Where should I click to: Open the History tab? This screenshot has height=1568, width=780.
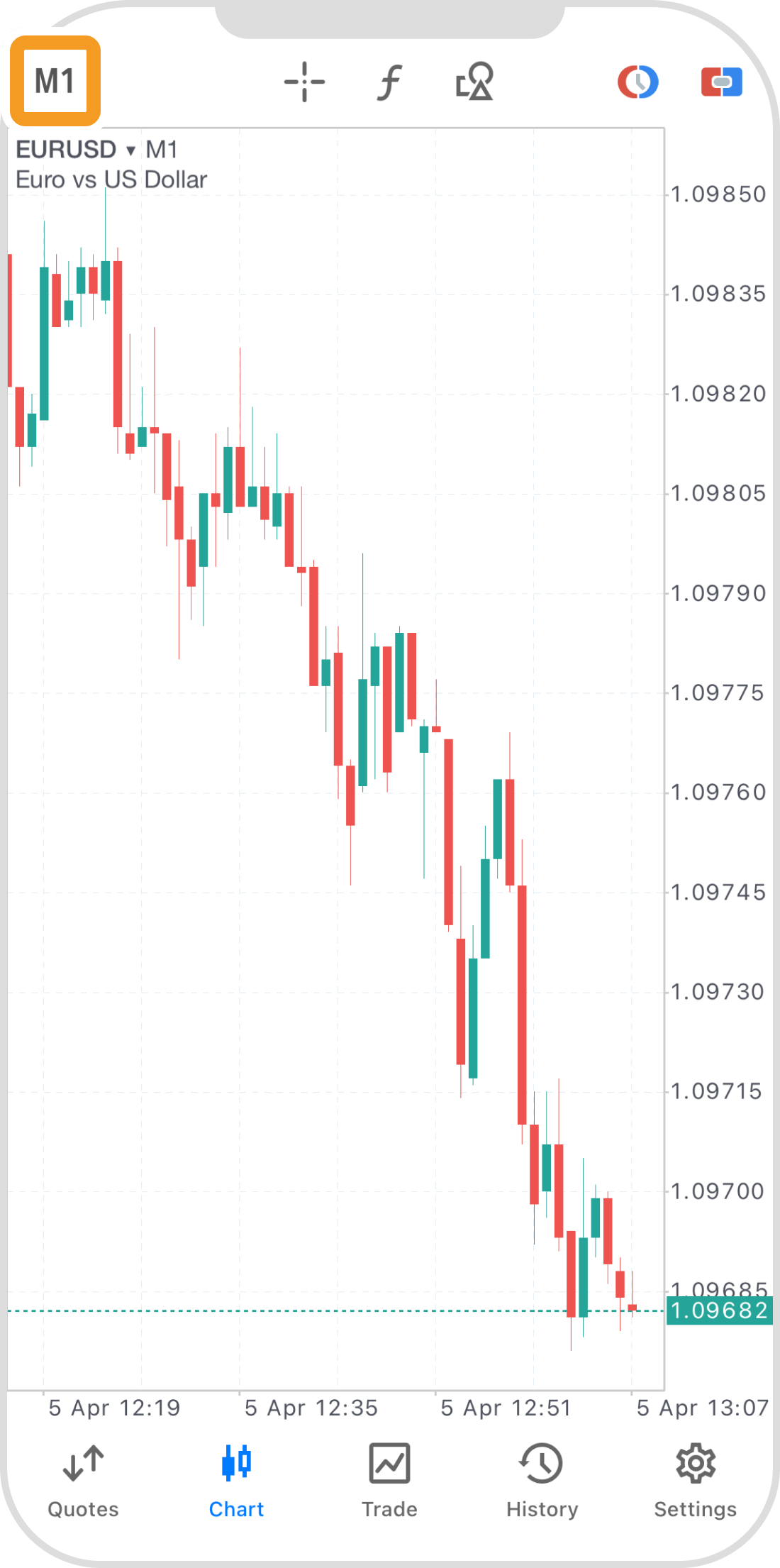coord(542,1479)
